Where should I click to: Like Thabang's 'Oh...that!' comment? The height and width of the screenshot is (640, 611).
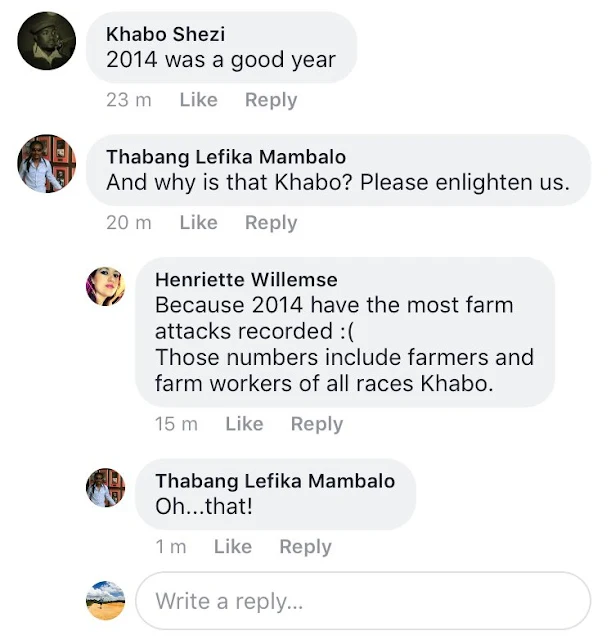coord(232,547)
